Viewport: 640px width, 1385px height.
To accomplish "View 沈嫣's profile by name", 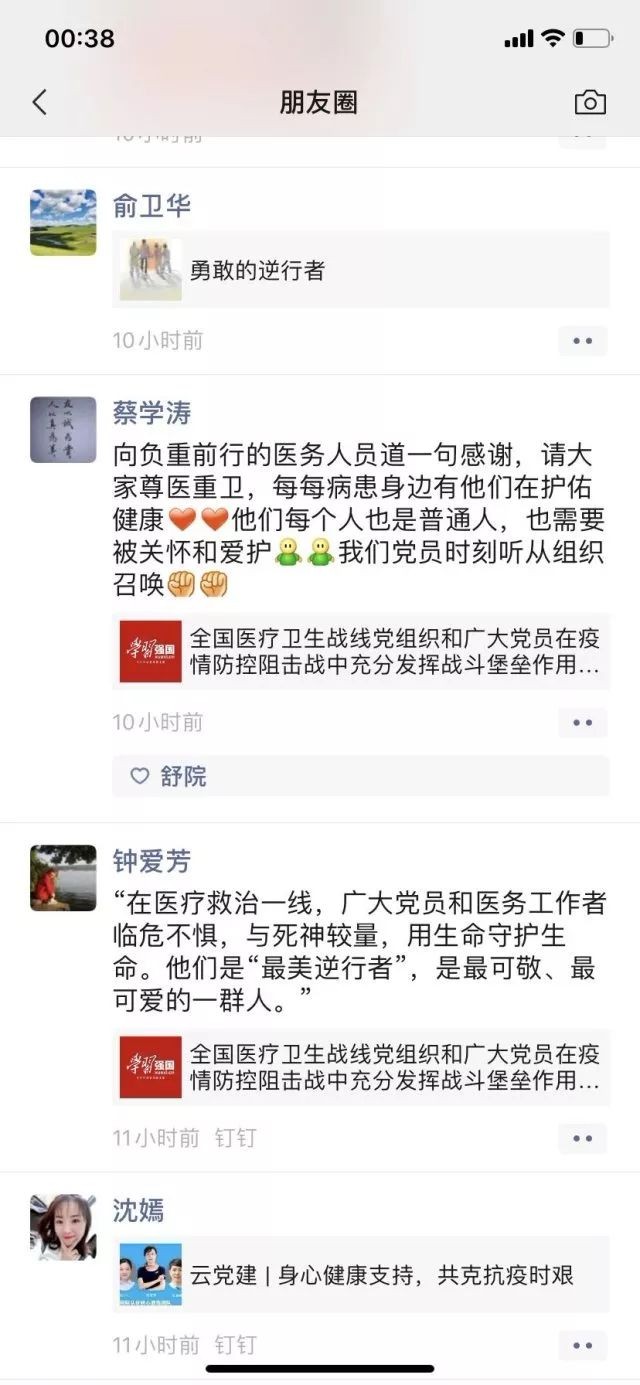I will [x=138, y=1211].
